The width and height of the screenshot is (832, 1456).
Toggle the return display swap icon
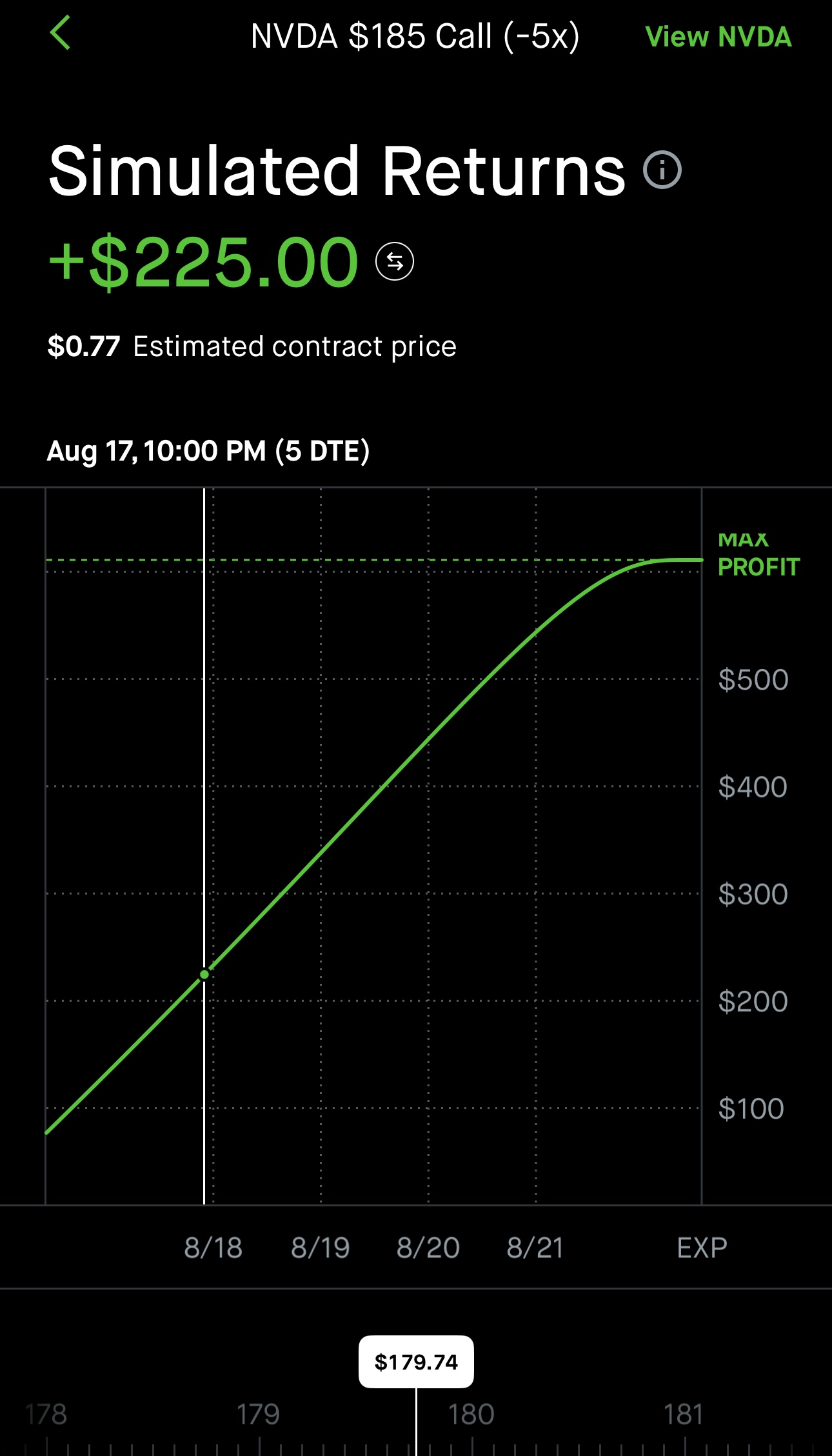pos(395,261)
